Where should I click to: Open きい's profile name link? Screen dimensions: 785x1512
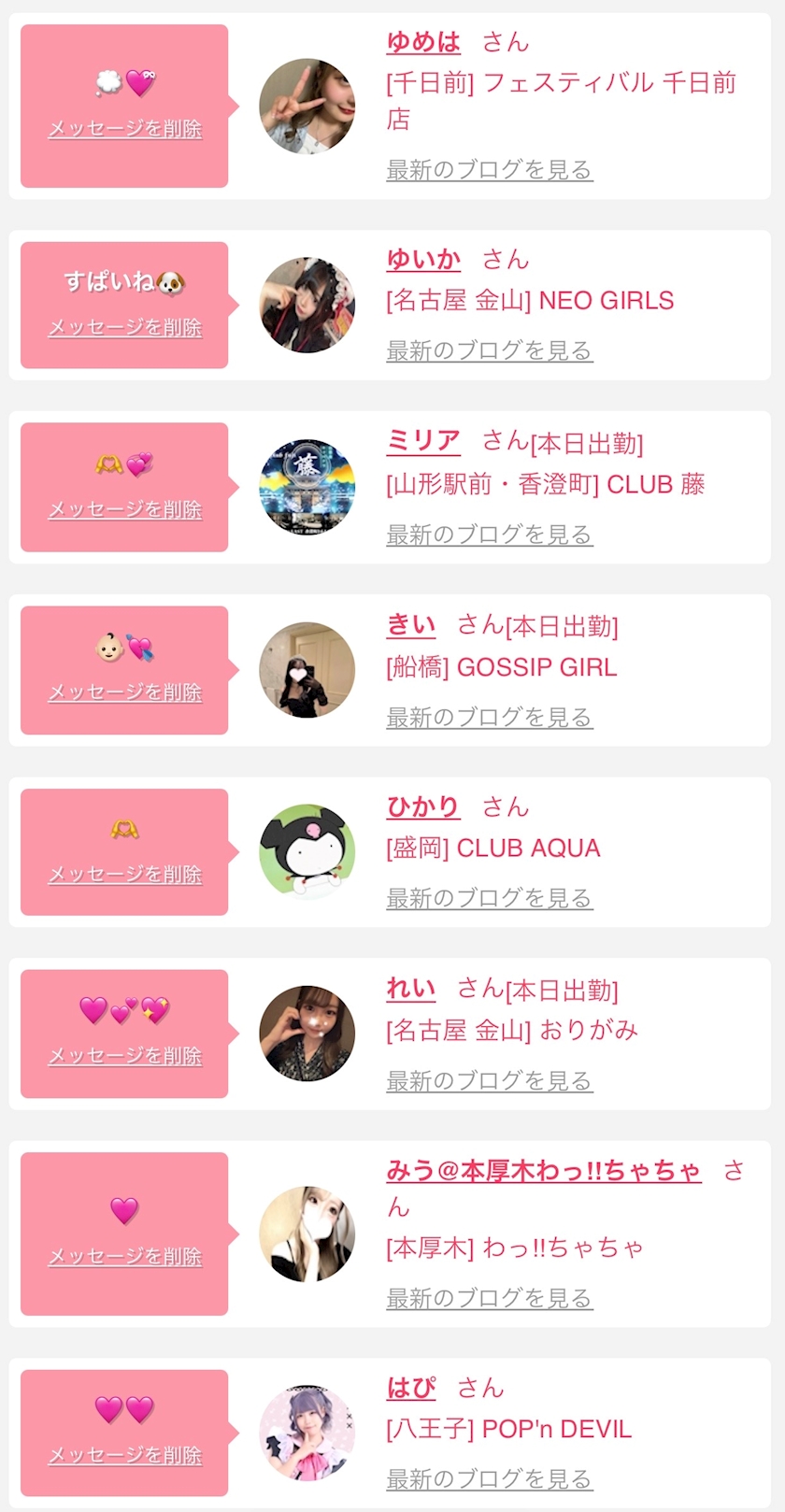coord(411,624)
